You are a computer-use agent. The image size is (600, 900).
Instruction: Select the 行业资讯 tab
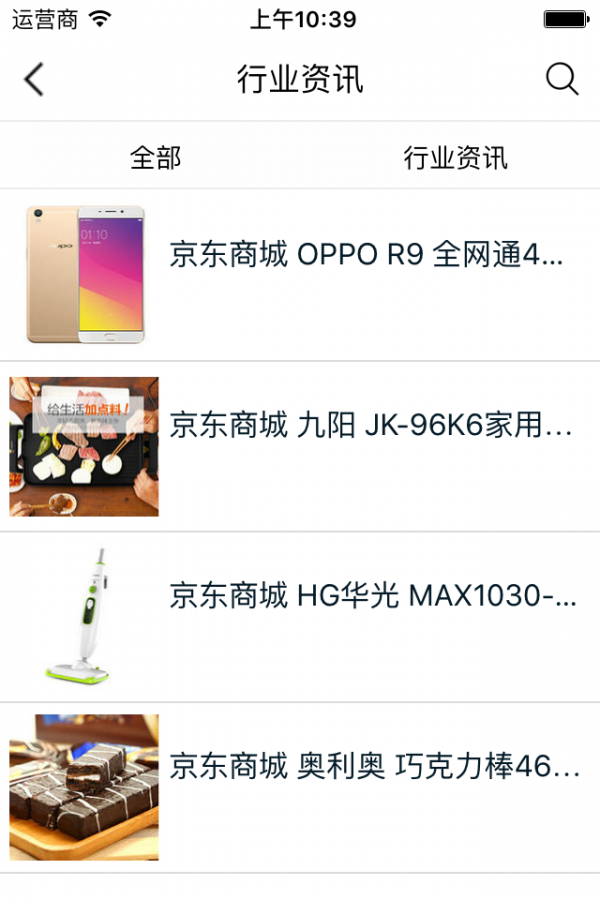(455, 157)
